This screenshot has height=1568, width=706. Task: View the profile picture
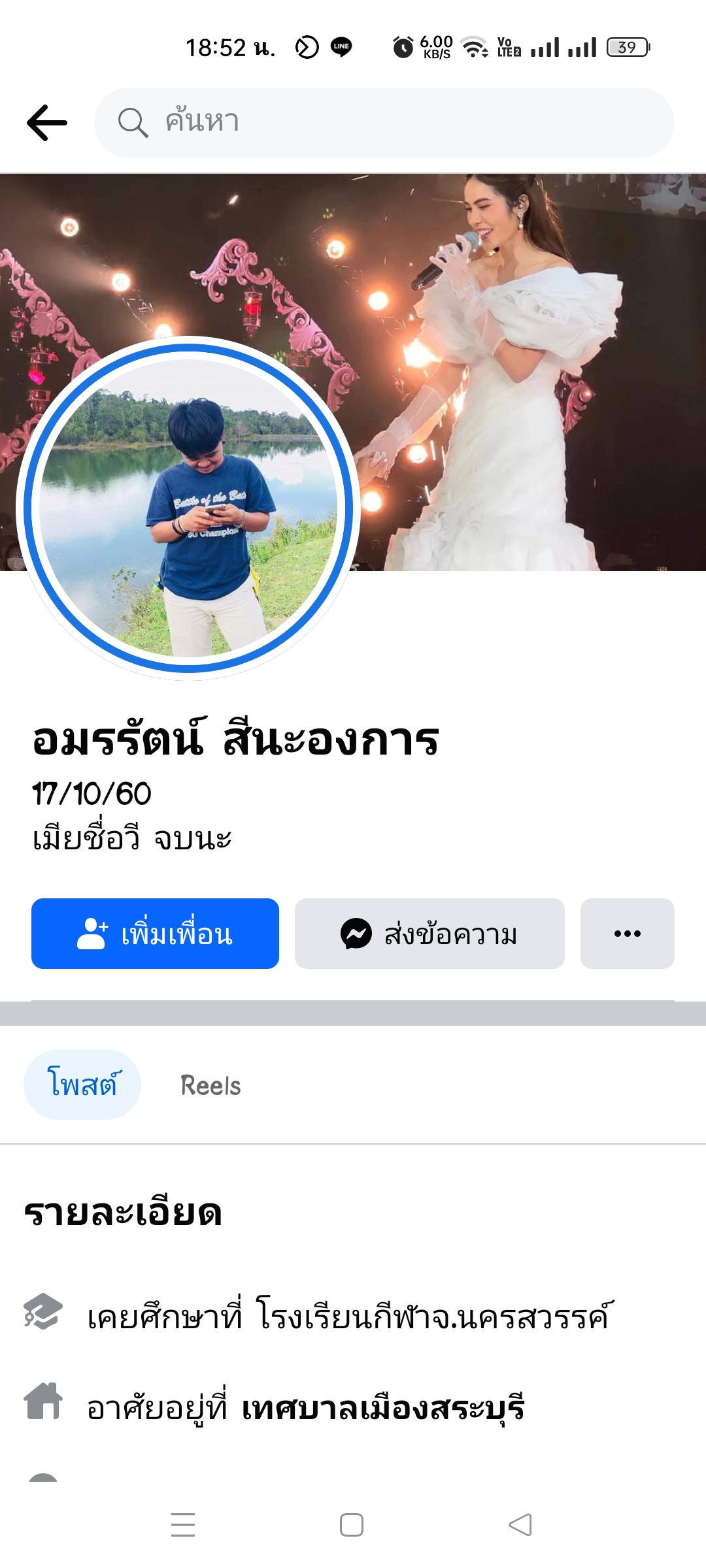[x=188, y=508]
